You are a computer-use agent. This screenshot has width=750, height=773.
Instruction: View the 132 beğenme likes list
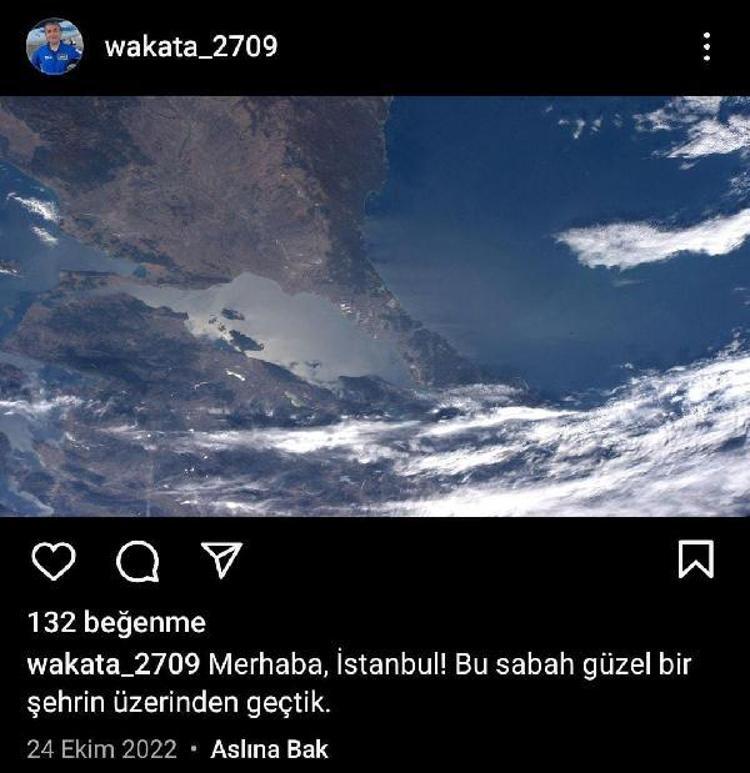click(x=116, y=623)
